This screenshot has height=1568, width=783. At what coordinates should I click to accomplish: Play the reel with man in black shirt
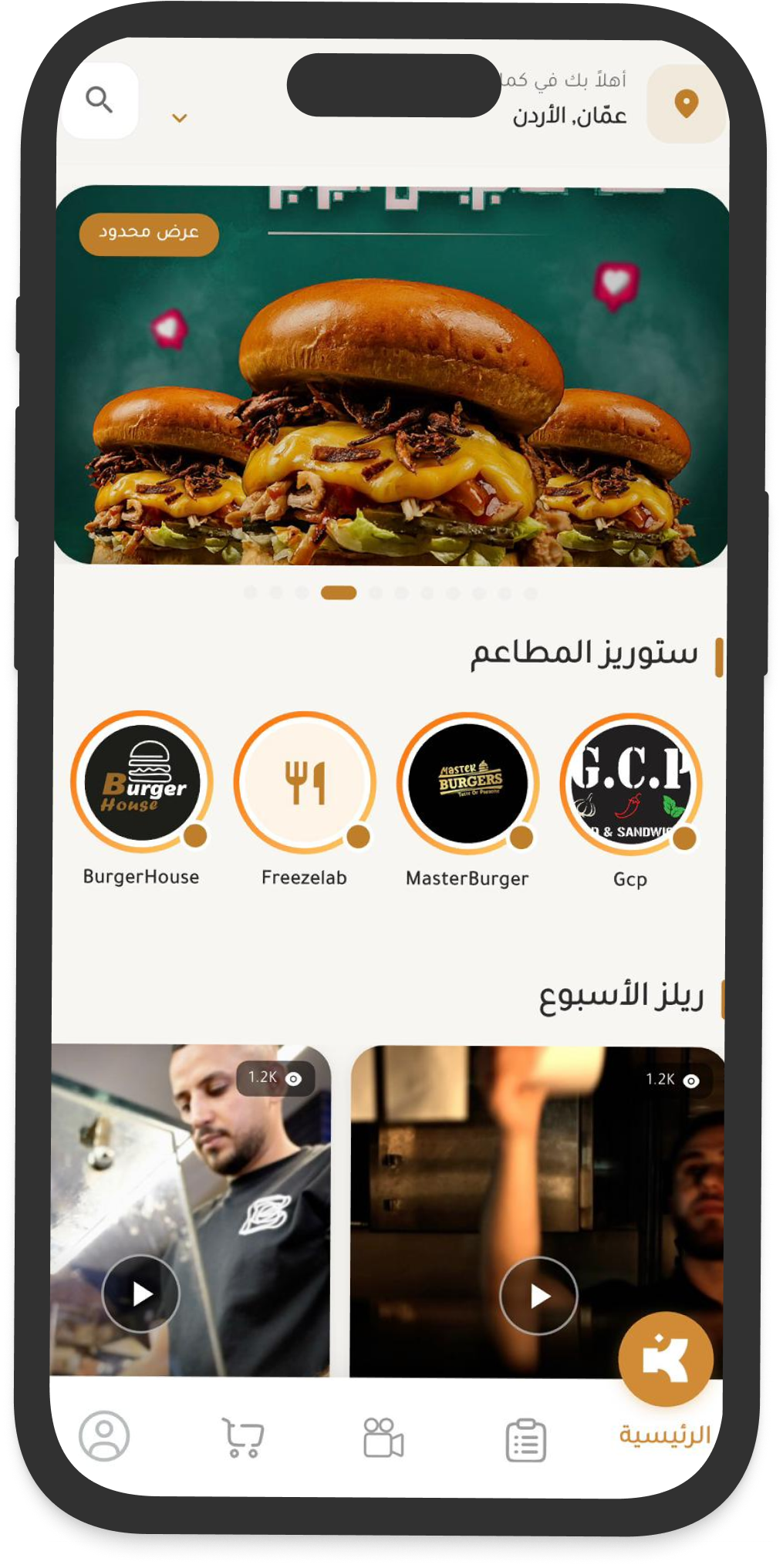click(141, 1293)
